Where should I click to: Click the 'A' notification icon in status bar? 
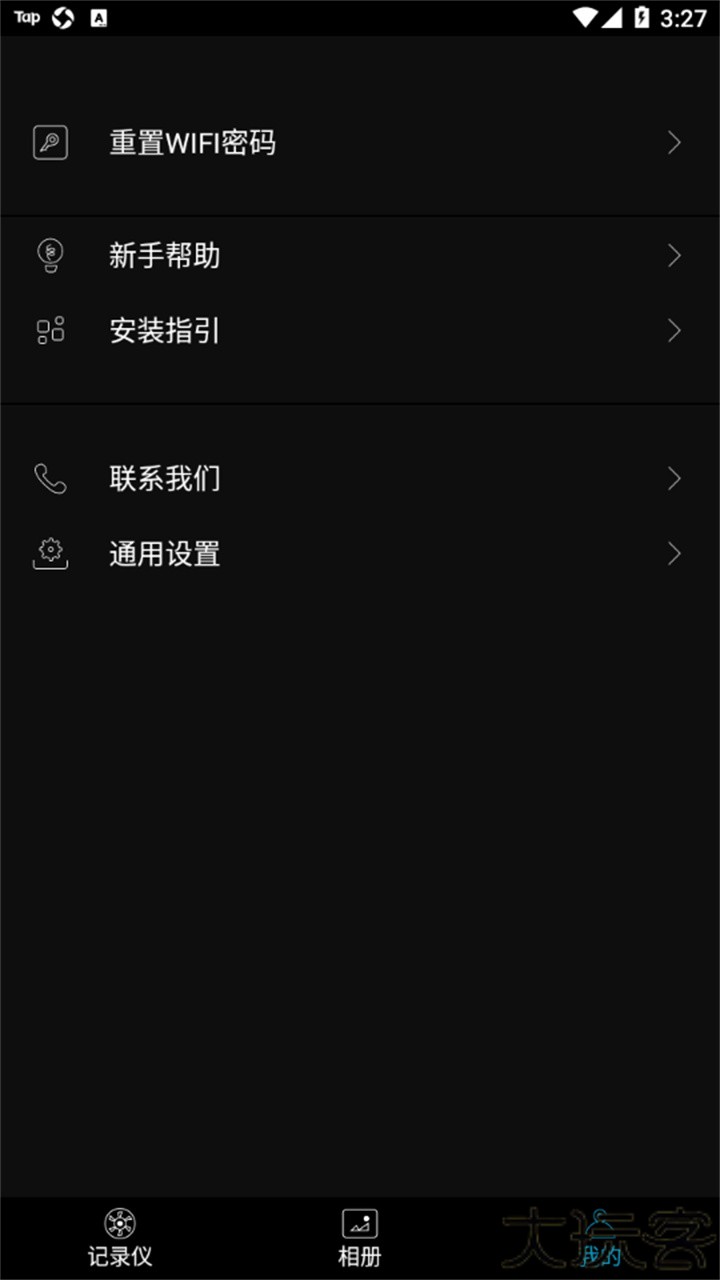(x=98, y=17)
